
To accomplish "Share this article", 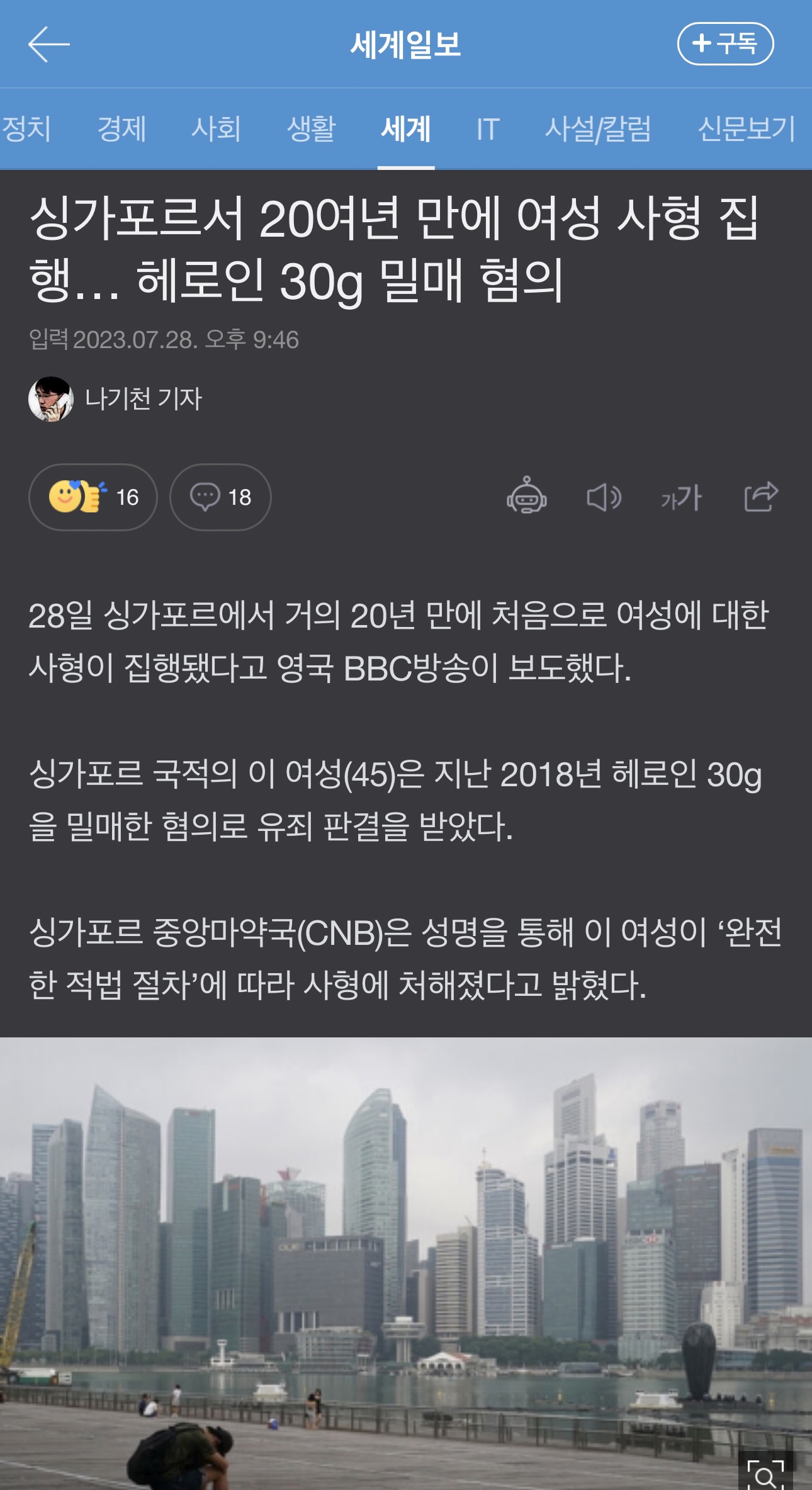I will click(x=761, y=497).
